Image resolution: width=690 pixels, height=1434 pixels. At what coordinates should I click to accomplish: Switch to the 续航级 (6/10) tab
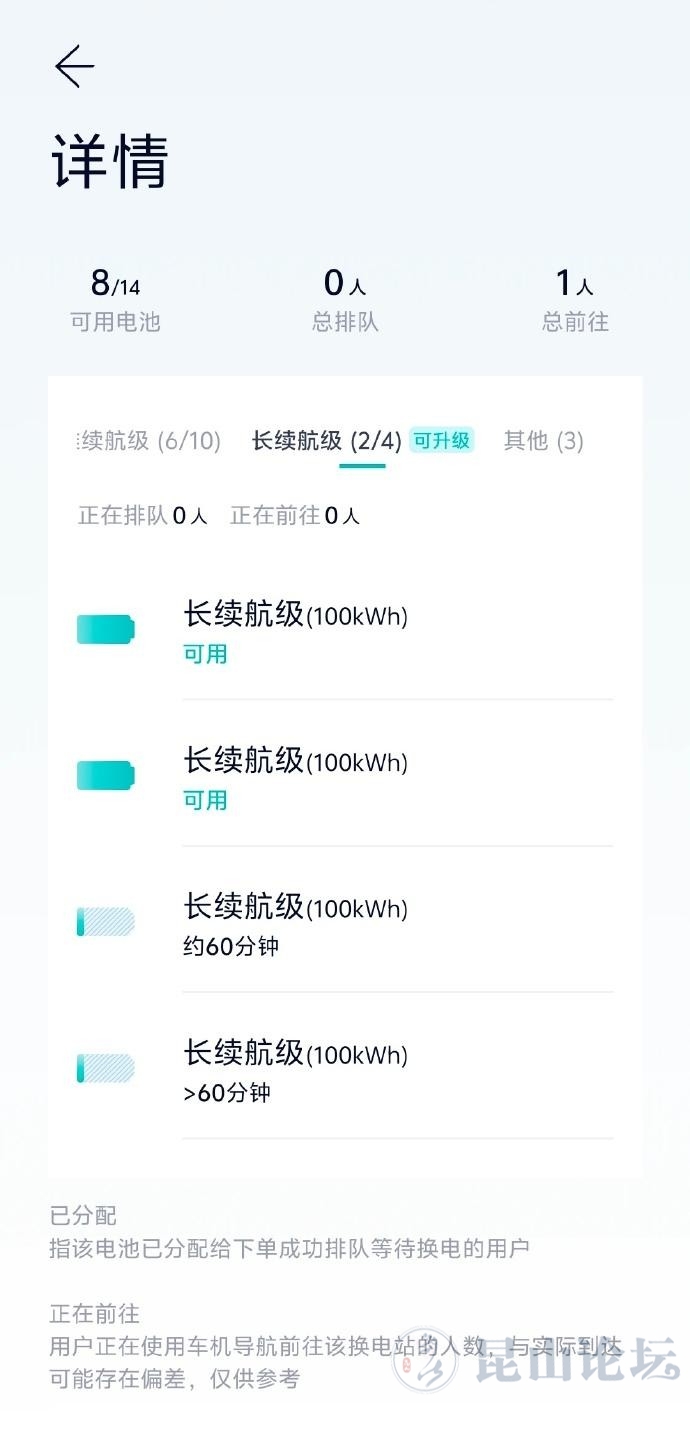click(x=150, y=441)
